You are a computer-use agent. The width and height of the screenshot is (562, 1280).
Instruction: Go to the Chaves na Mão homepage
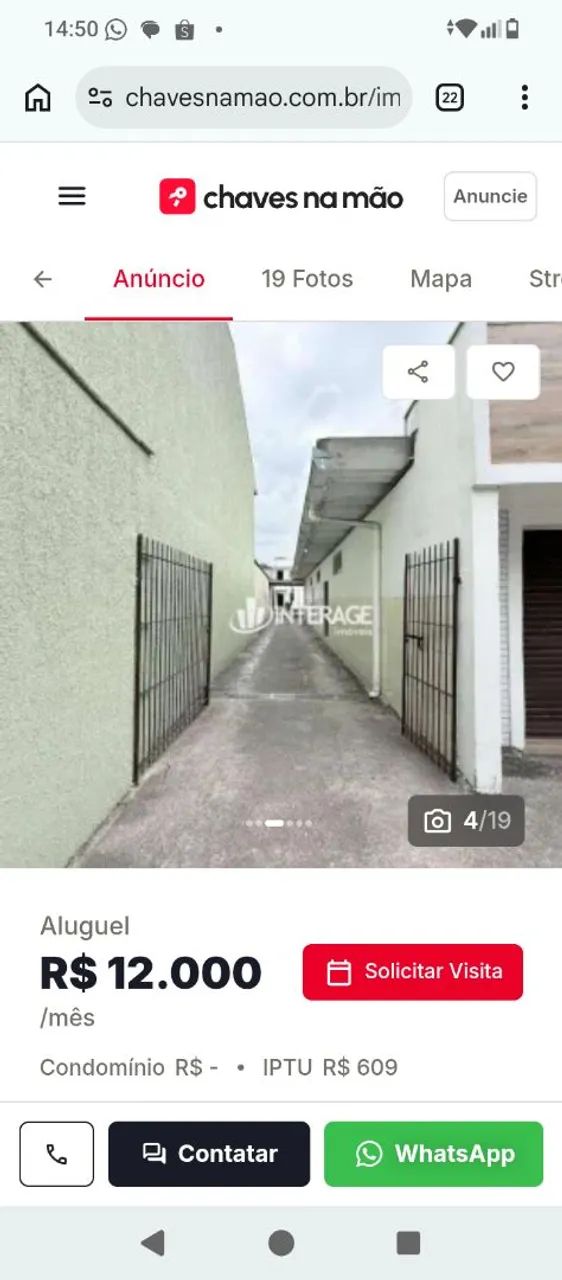(281, 197)
